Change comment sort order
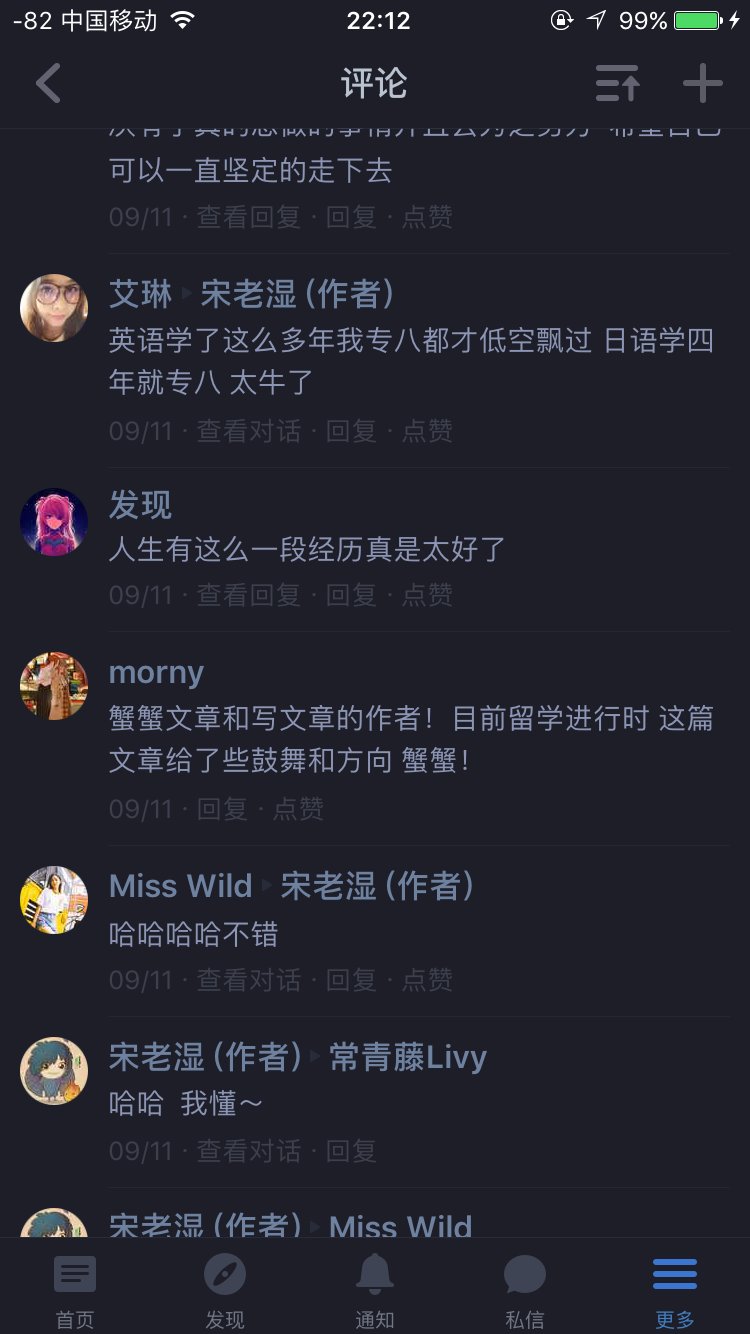This screenshot has width=750, height=1334. pos(617,83)
